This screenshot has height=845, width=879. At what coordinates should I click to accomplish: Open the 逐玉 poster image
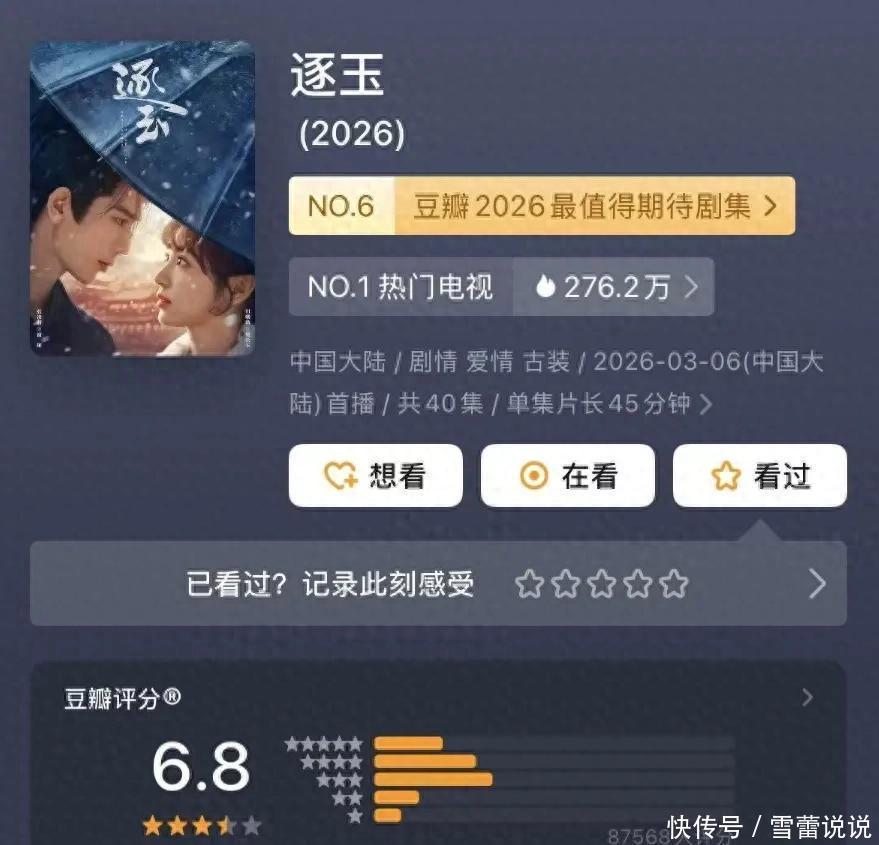[x=142, y=198]
